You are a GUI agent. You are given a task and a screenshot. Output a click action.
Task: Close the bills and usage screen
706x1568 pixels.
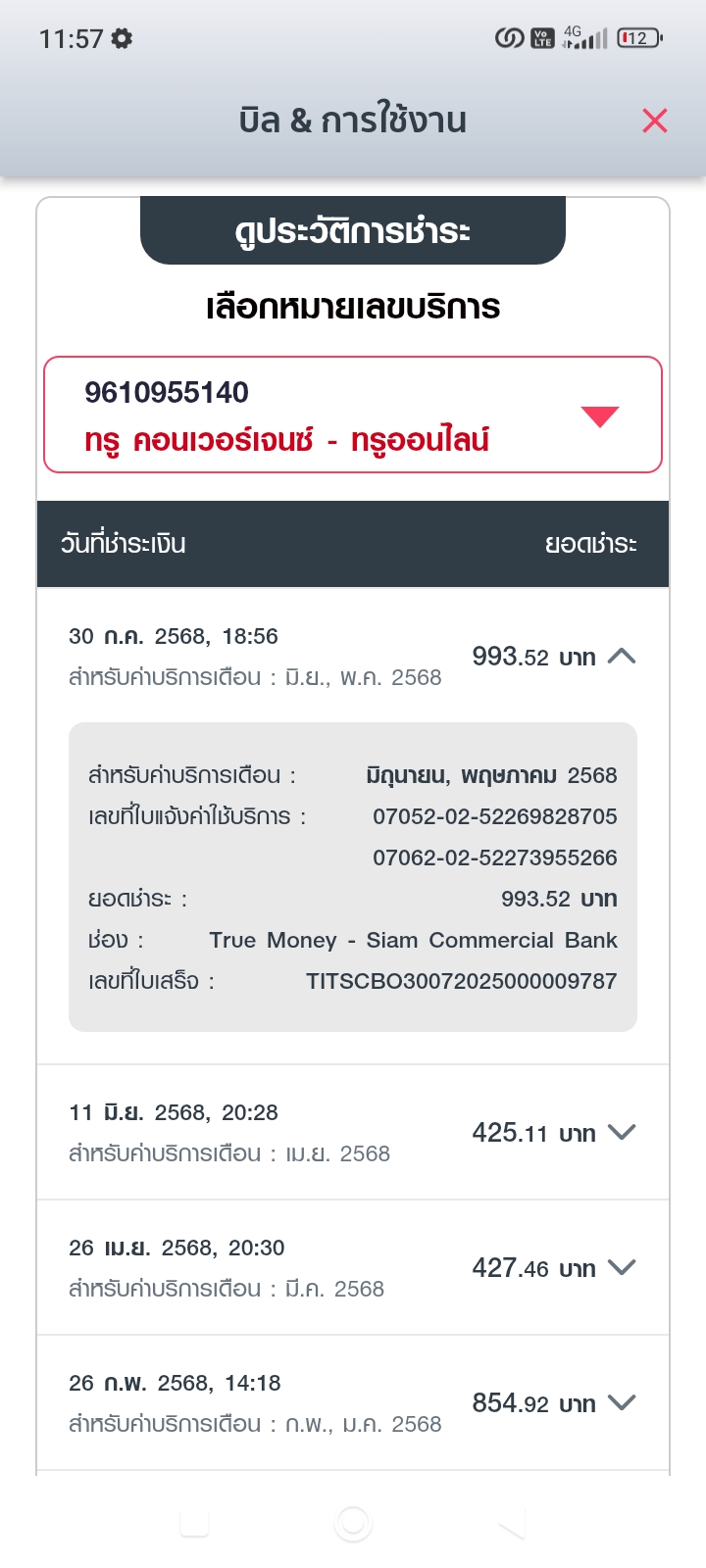(655, 121)
